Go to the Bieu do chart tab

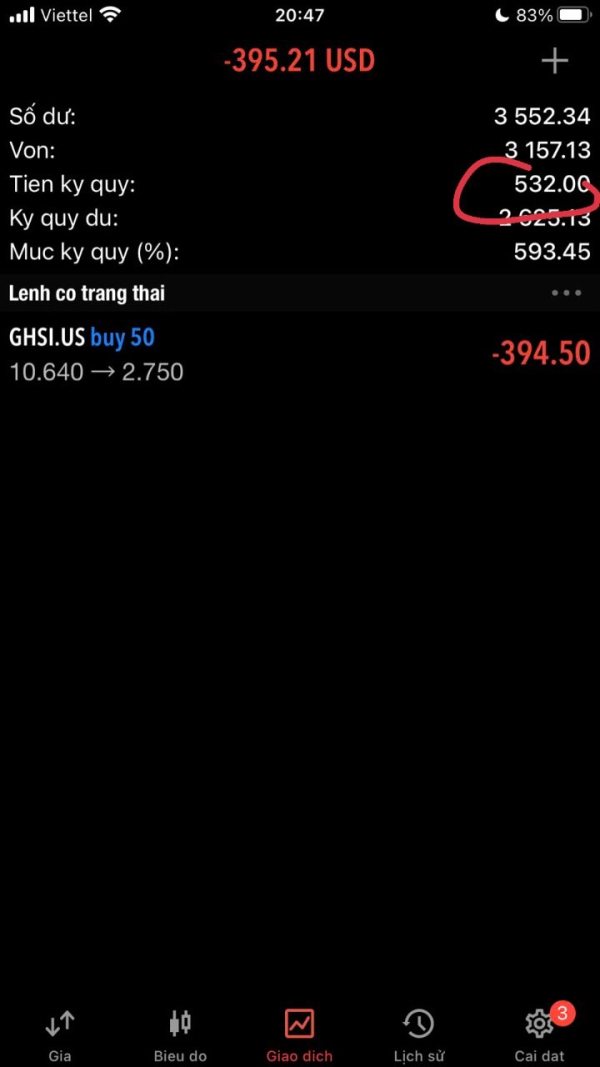pos(180,1033)
